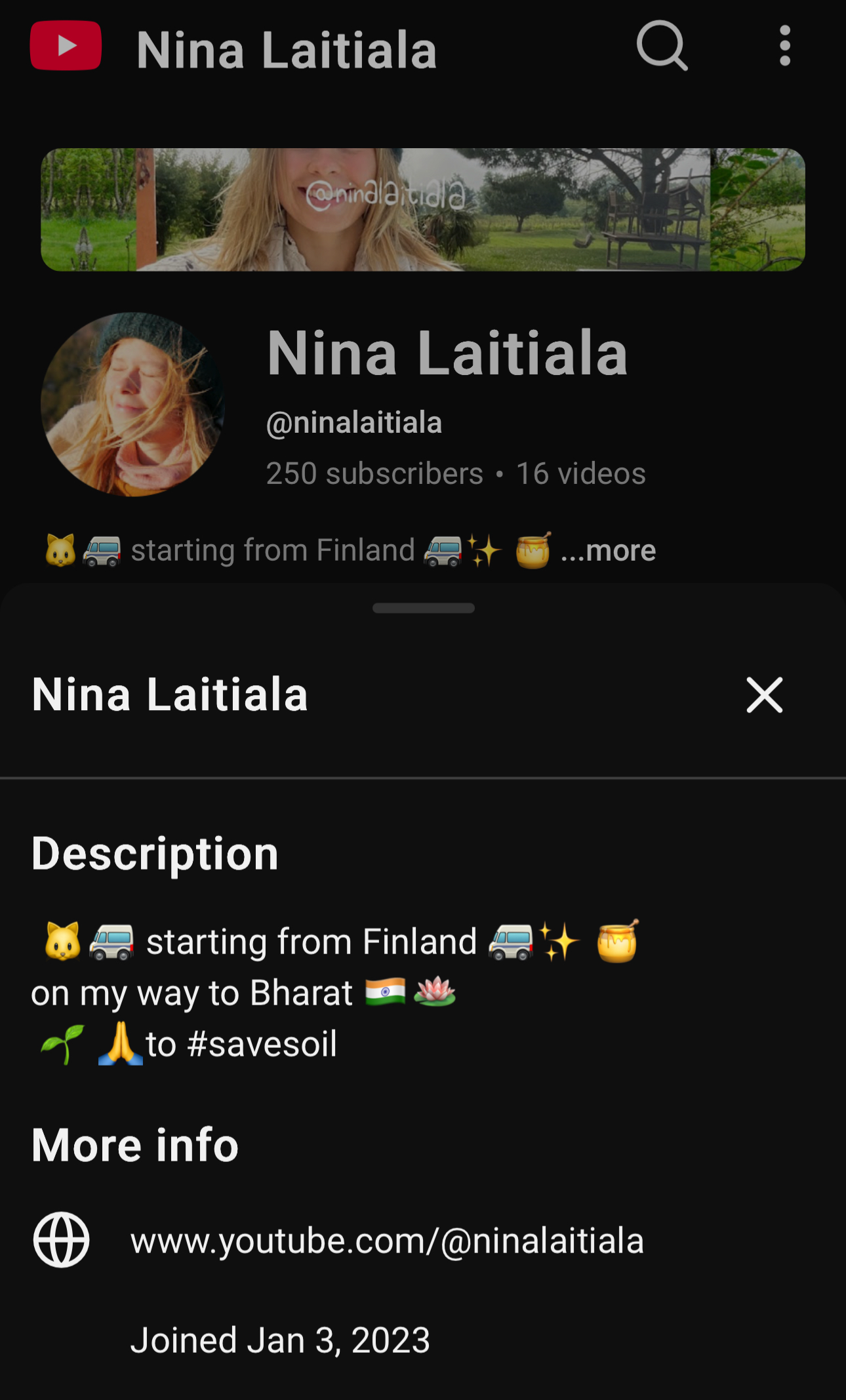846x1400 pixels.
Task: Open the three-dot overflow menu
Action: pyautogui.click(x=785, y=46)
